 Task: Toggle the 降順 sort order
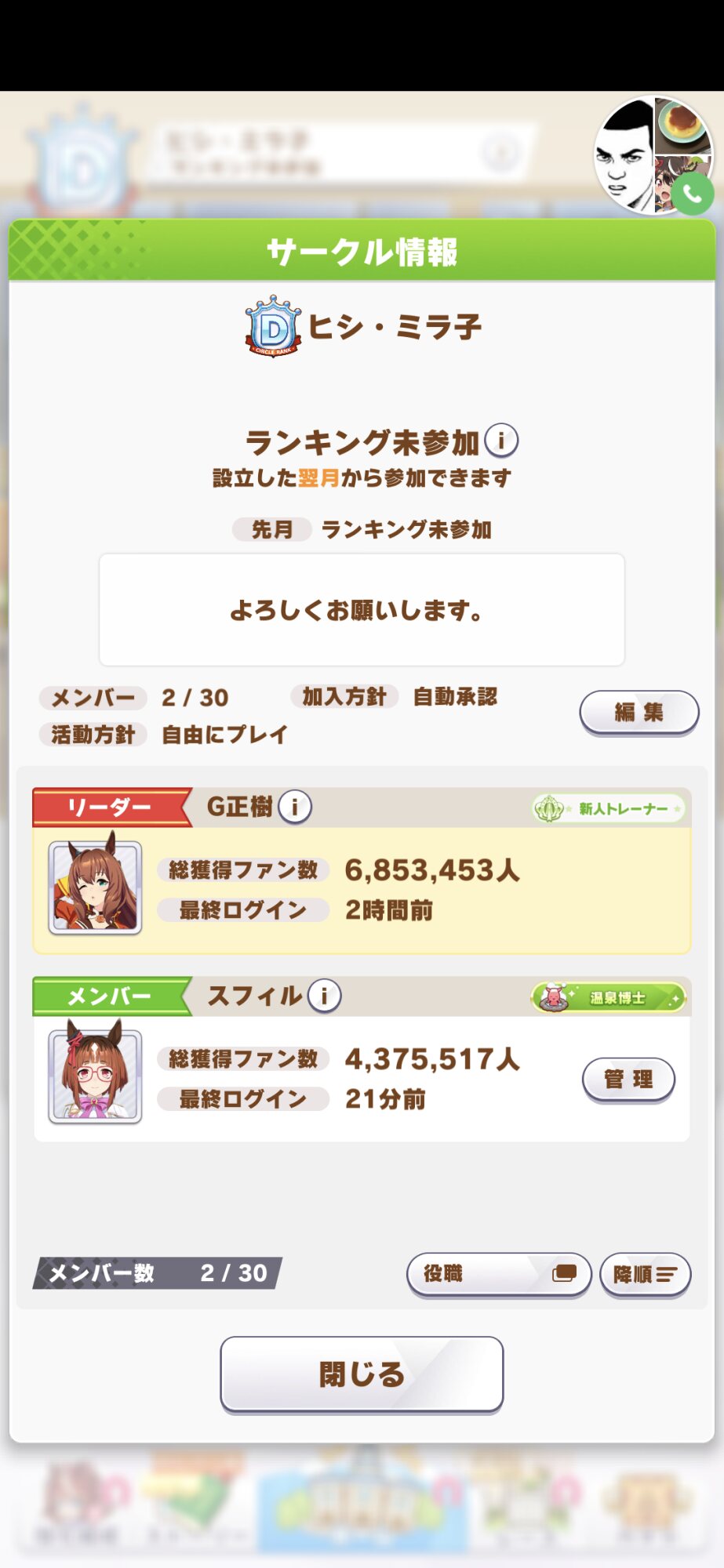(645, 1273)
